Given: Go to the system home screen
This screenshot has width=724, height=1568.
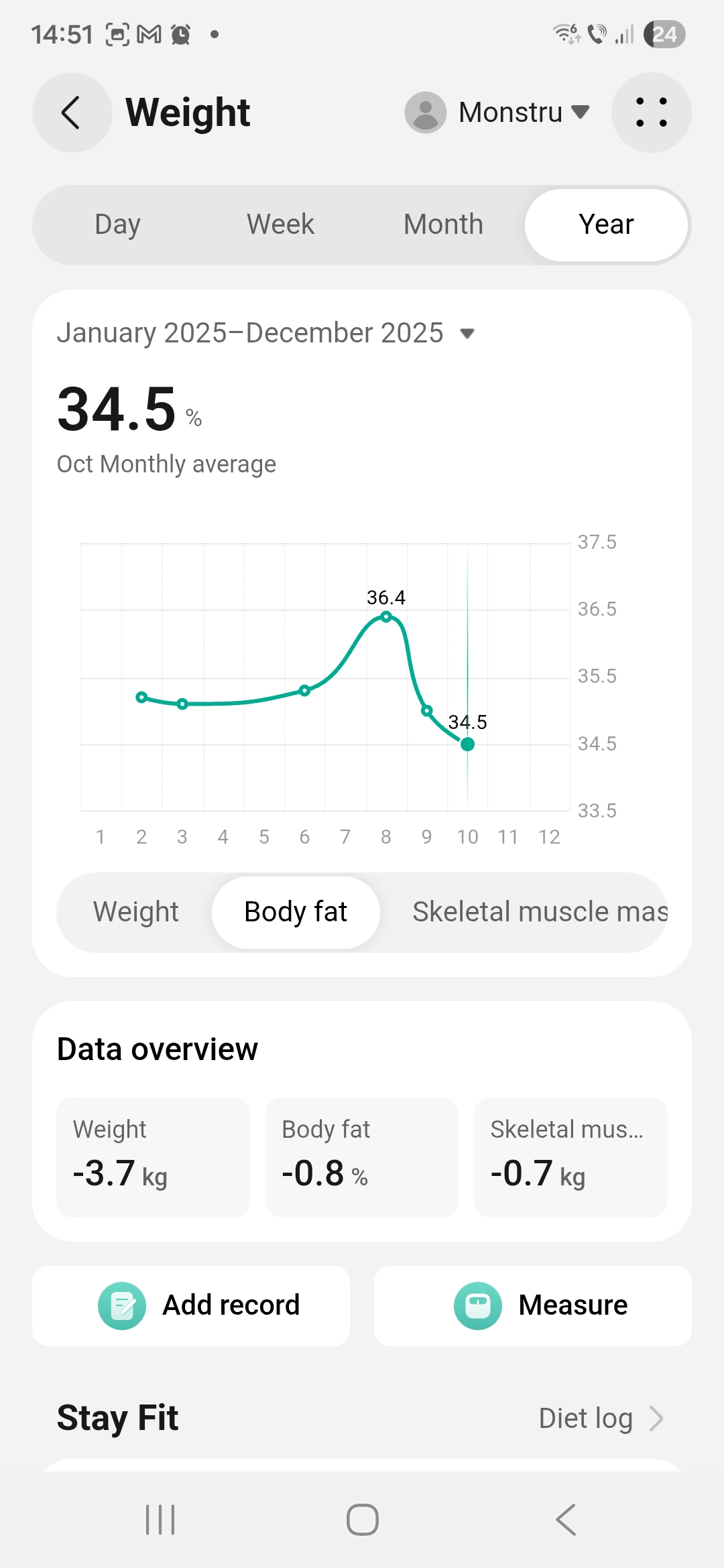Looking at the screenshot, I should pyautogui.click(x=362, y=1520).
